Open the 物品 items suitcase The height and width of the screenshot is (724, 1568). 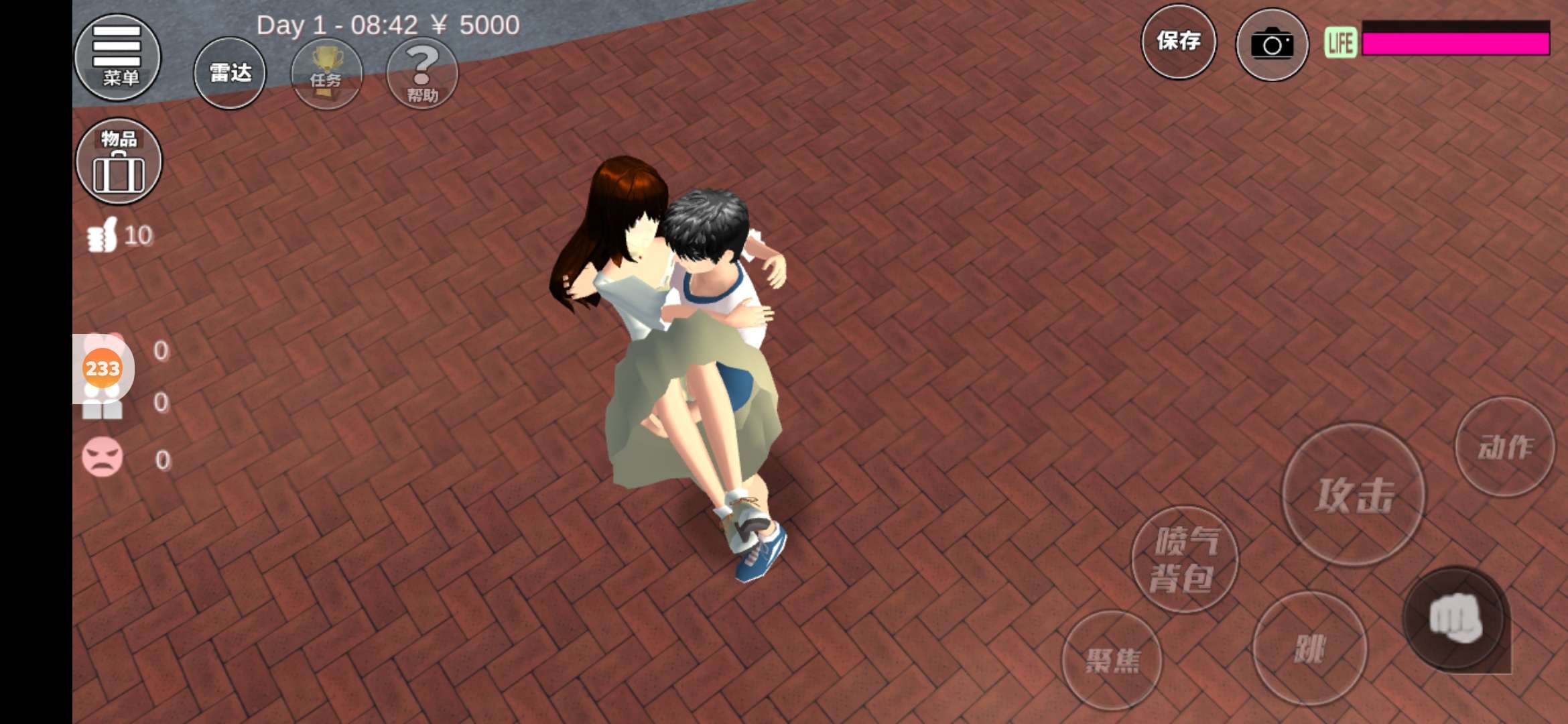tap(119, 161)
